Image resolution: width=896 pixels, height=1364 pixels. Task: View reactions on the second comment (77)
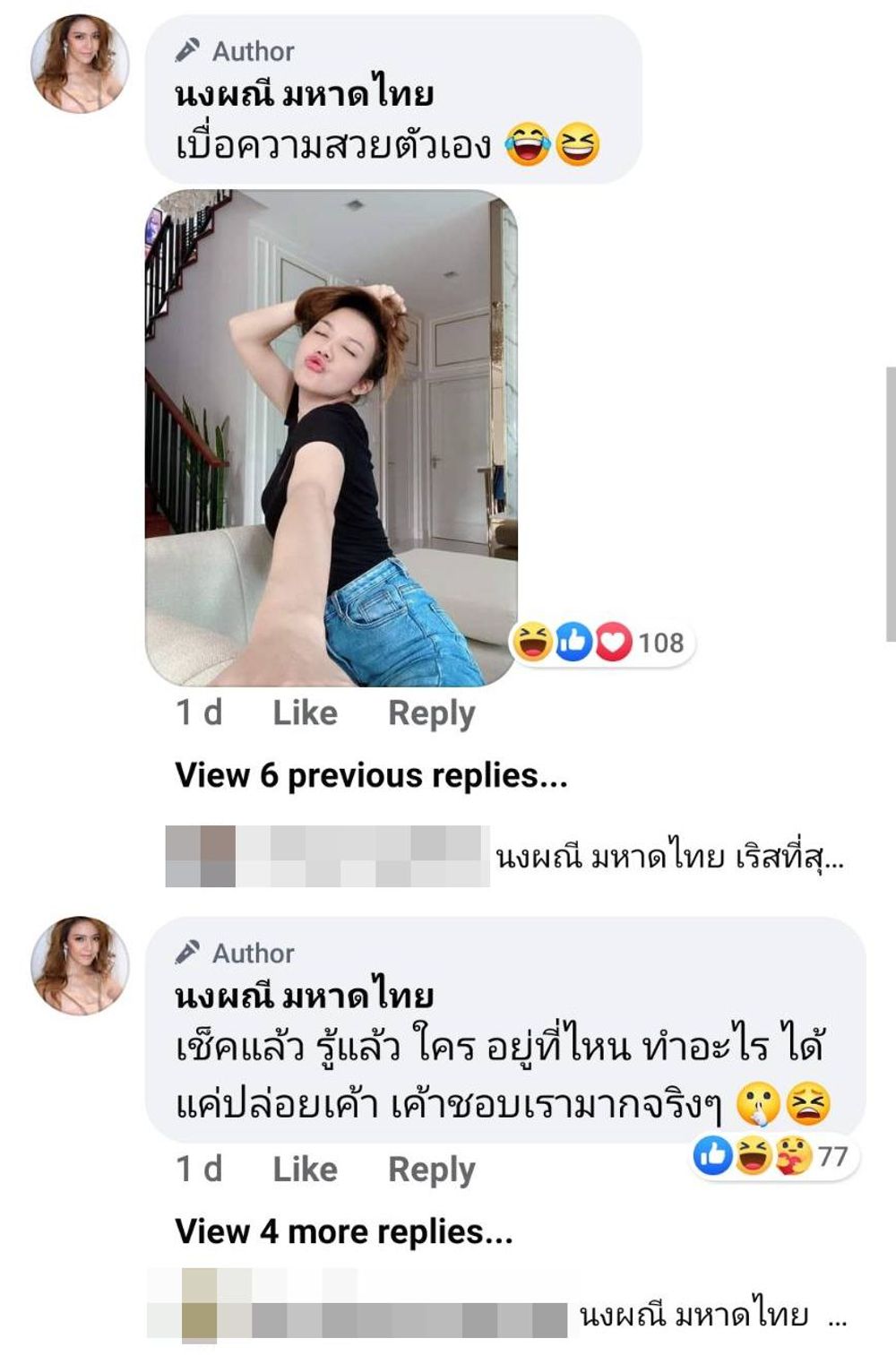click(x=774, y=1157)
